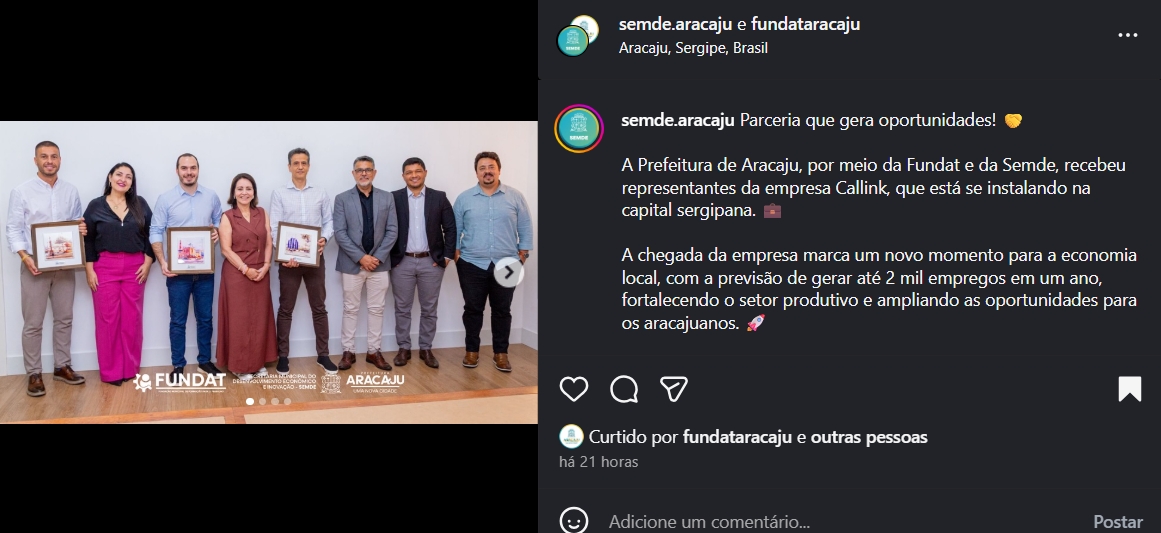The height and width of the screenshot is (533, 1161).
Task: Open fundataracaju profile from header
Action: click(805, 24)
